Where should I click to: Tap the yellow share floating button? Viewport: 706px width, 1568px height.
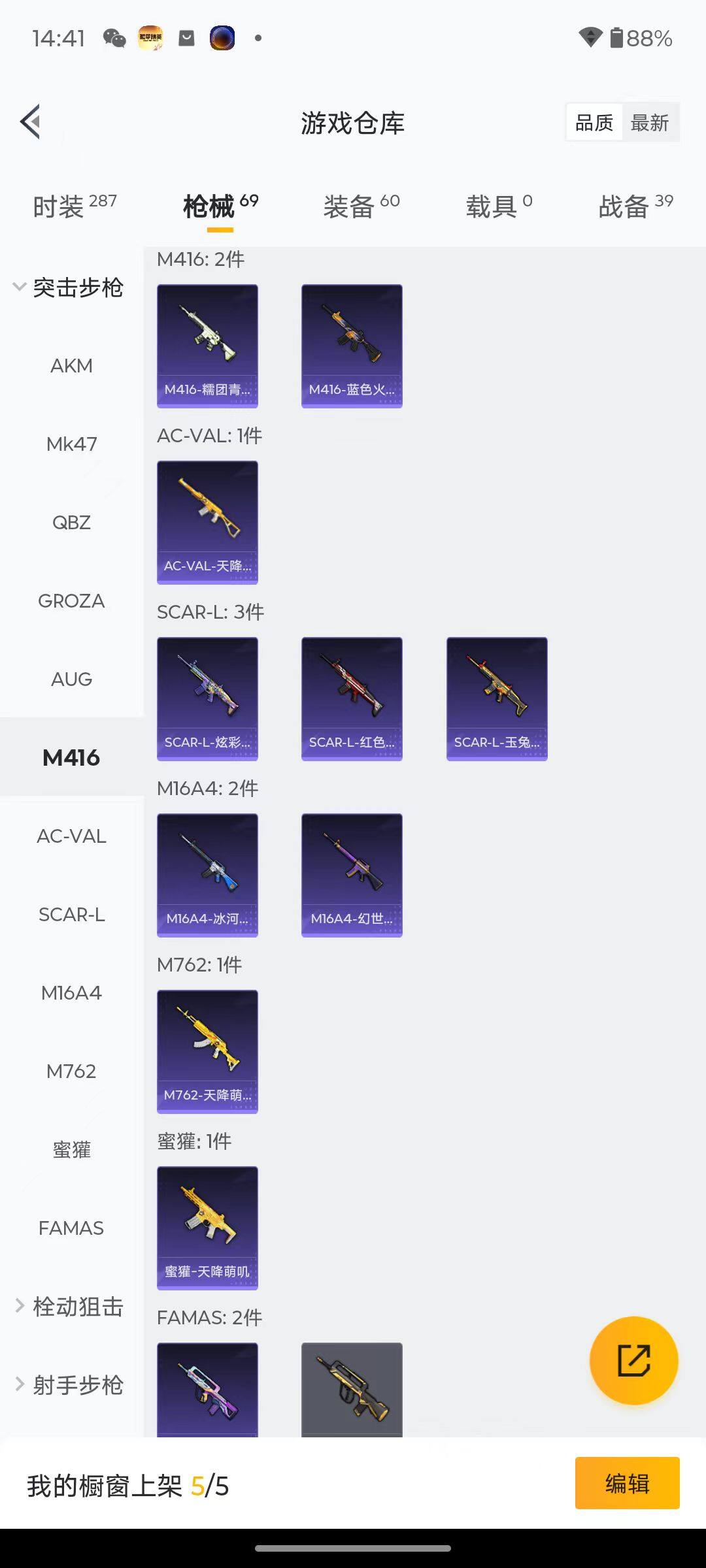[x=633, y=1360]
